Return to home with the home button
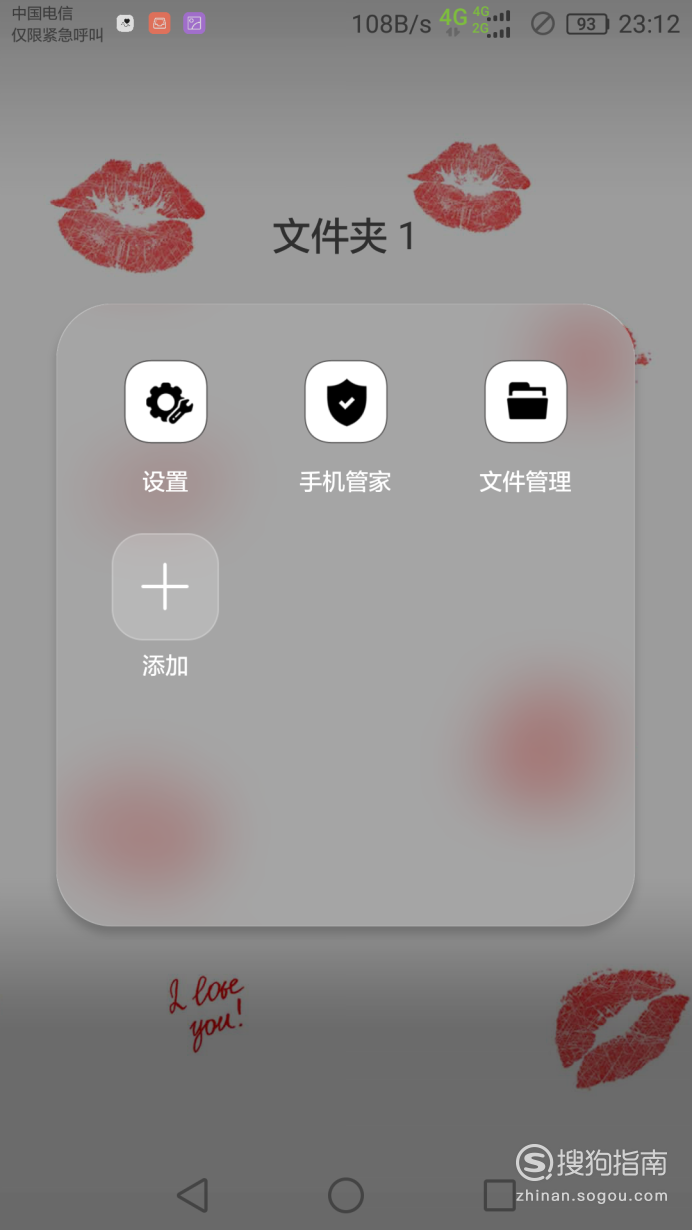This screenshot has width=692, height=1230. point(346,1195)
